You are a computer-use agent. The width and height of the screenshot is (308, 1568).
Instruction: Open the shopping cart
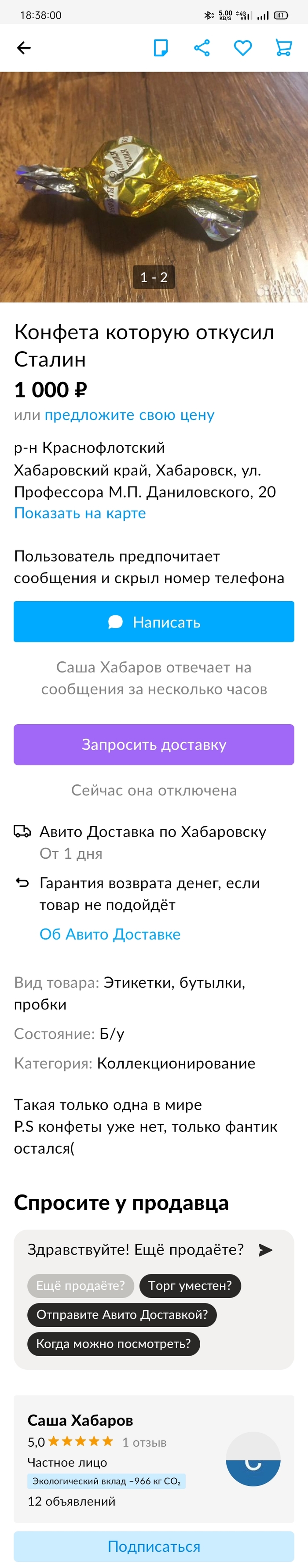tap(284, 48)
